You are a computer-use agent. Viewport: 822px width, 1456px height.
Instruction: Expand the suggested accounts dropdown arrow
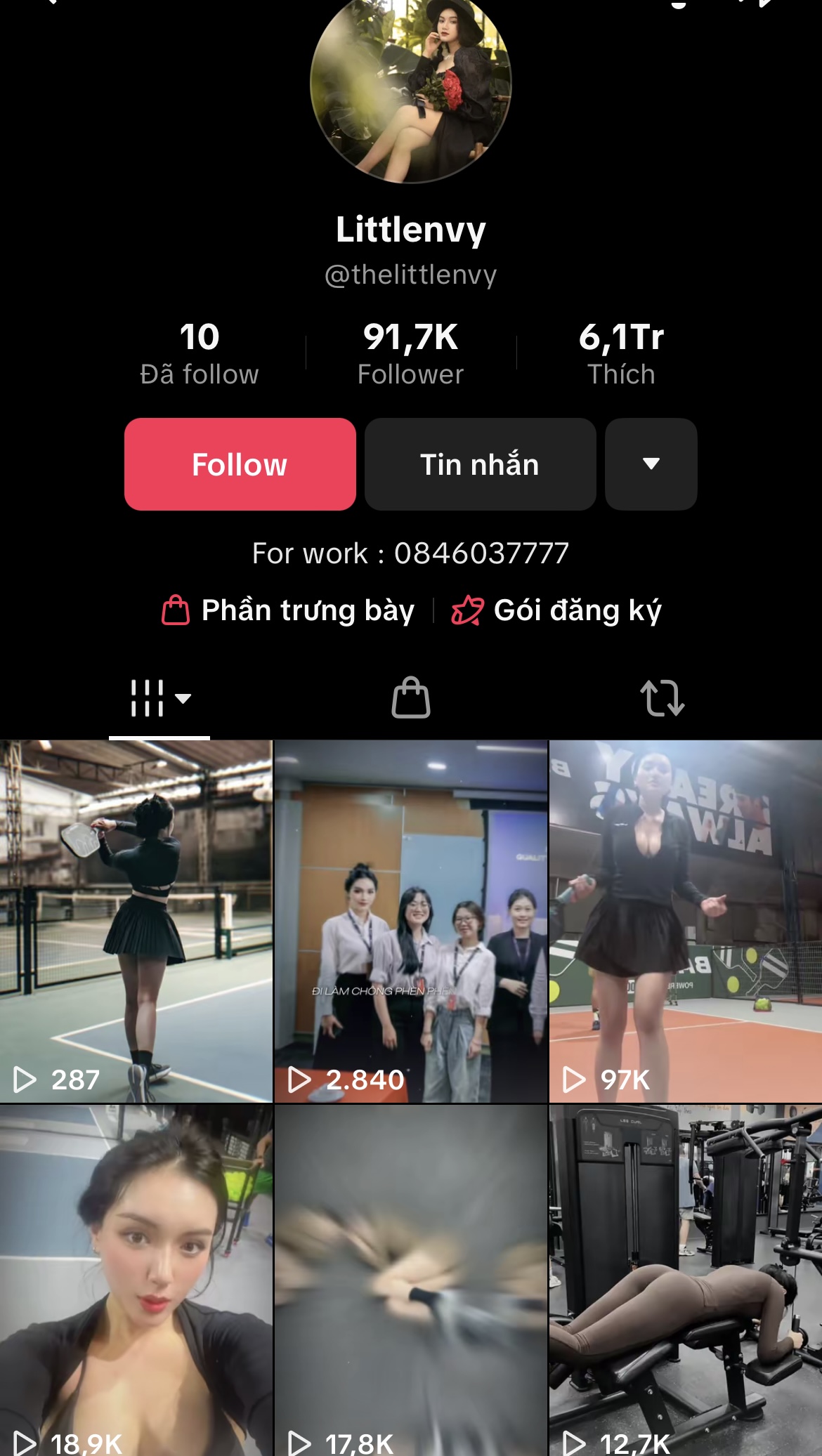(651, 464)
